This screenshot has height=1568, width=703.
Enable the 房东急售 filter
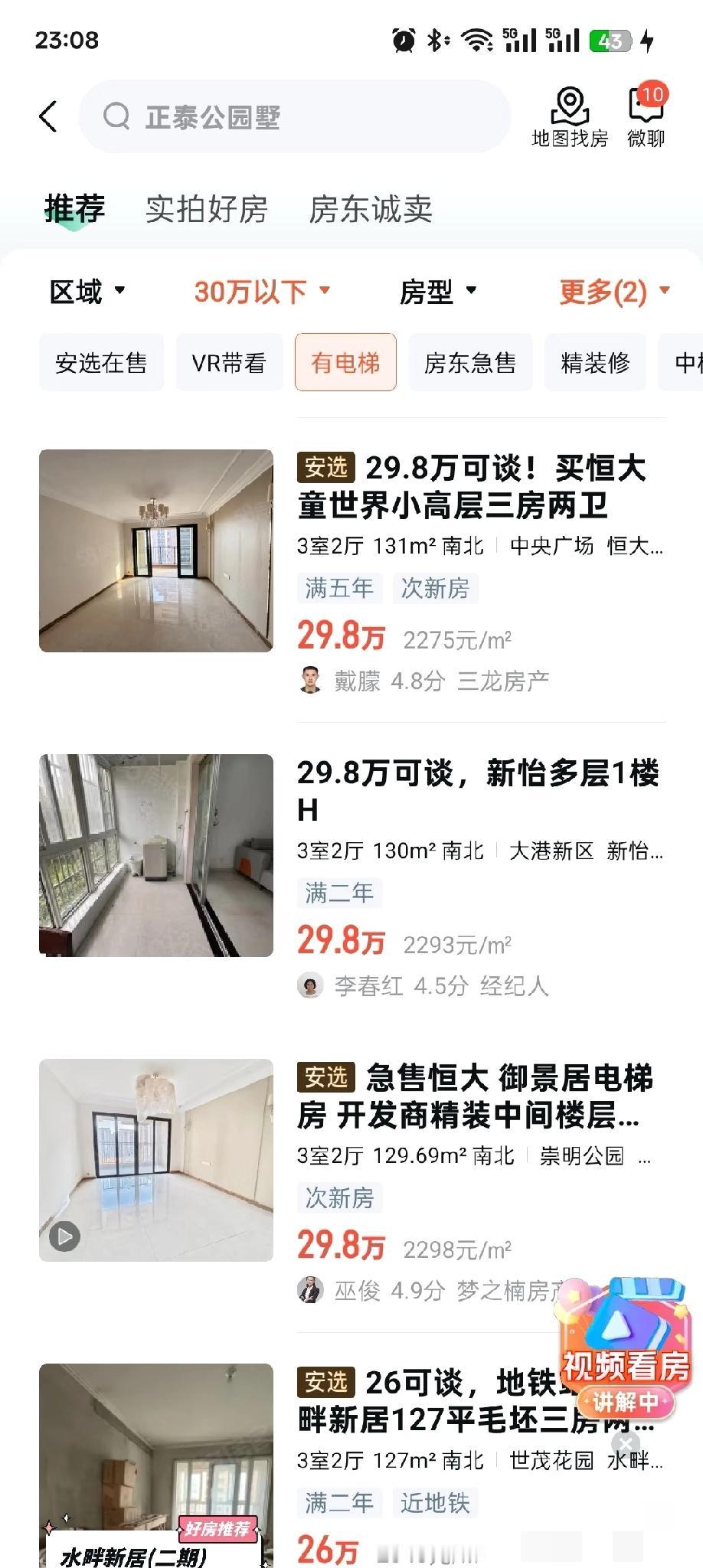[469, 363]
